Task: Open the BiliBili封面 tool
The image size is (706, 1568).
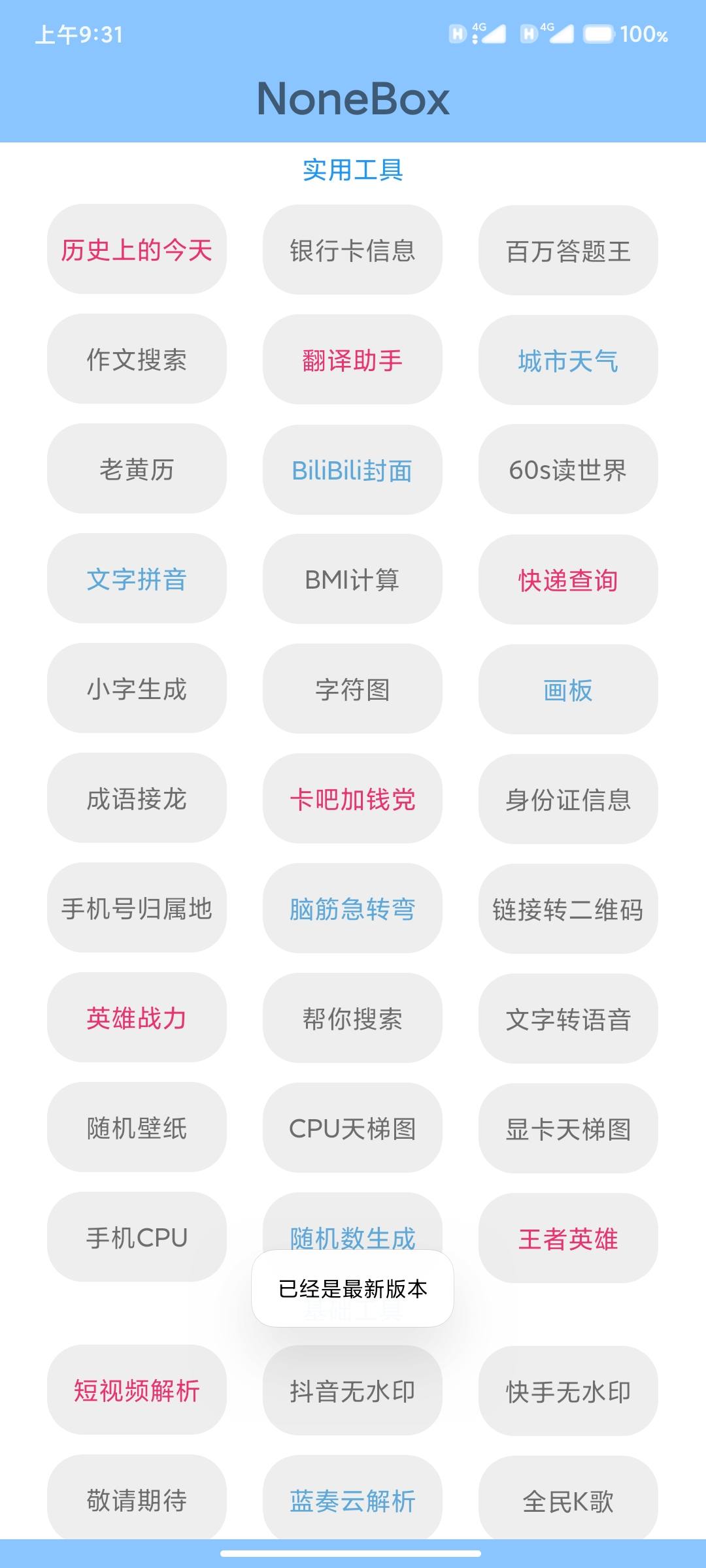Action: coord(352,470)
